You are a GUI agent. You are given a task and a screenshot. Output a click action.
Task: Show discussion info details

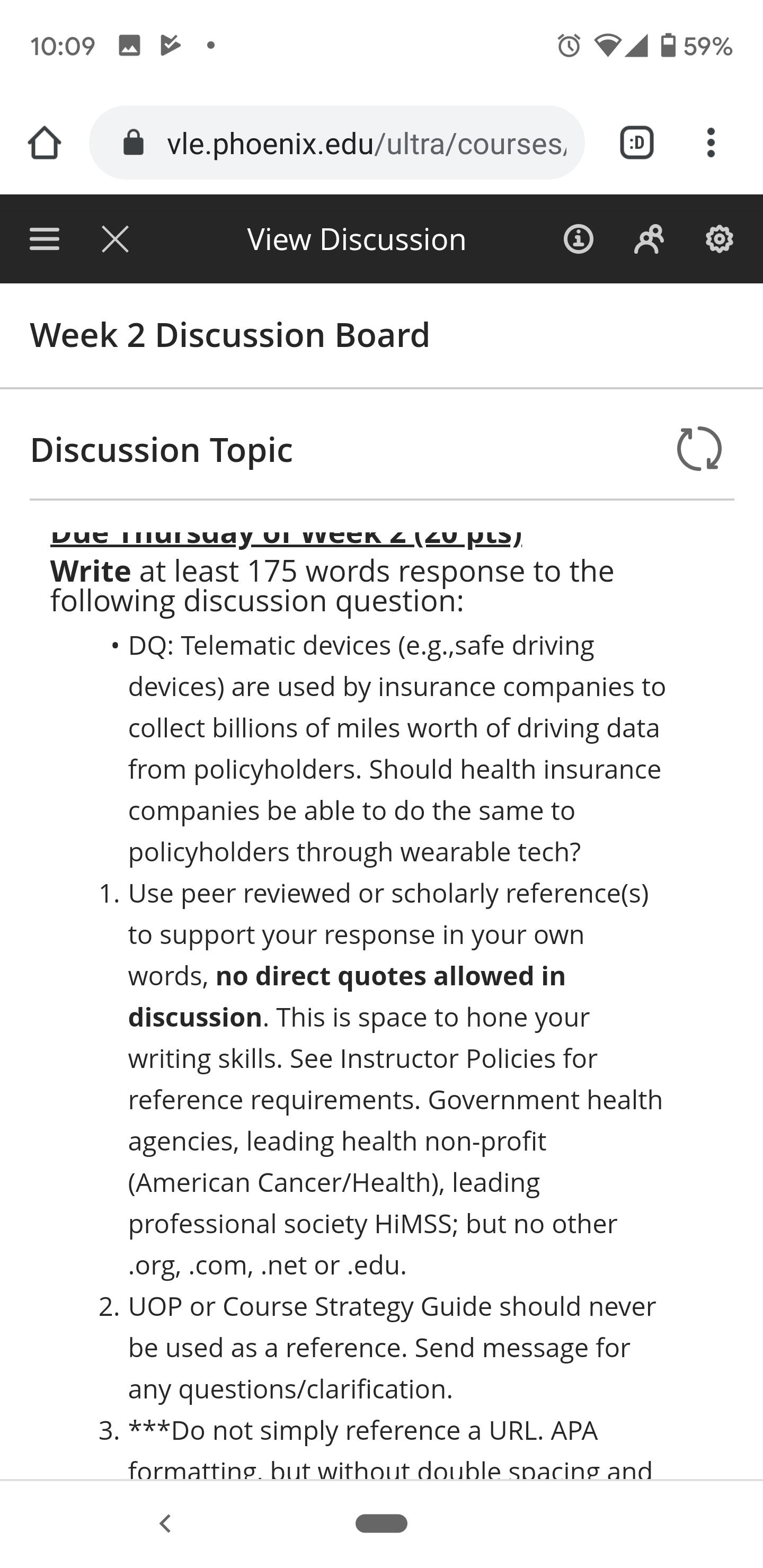(578, 239)
